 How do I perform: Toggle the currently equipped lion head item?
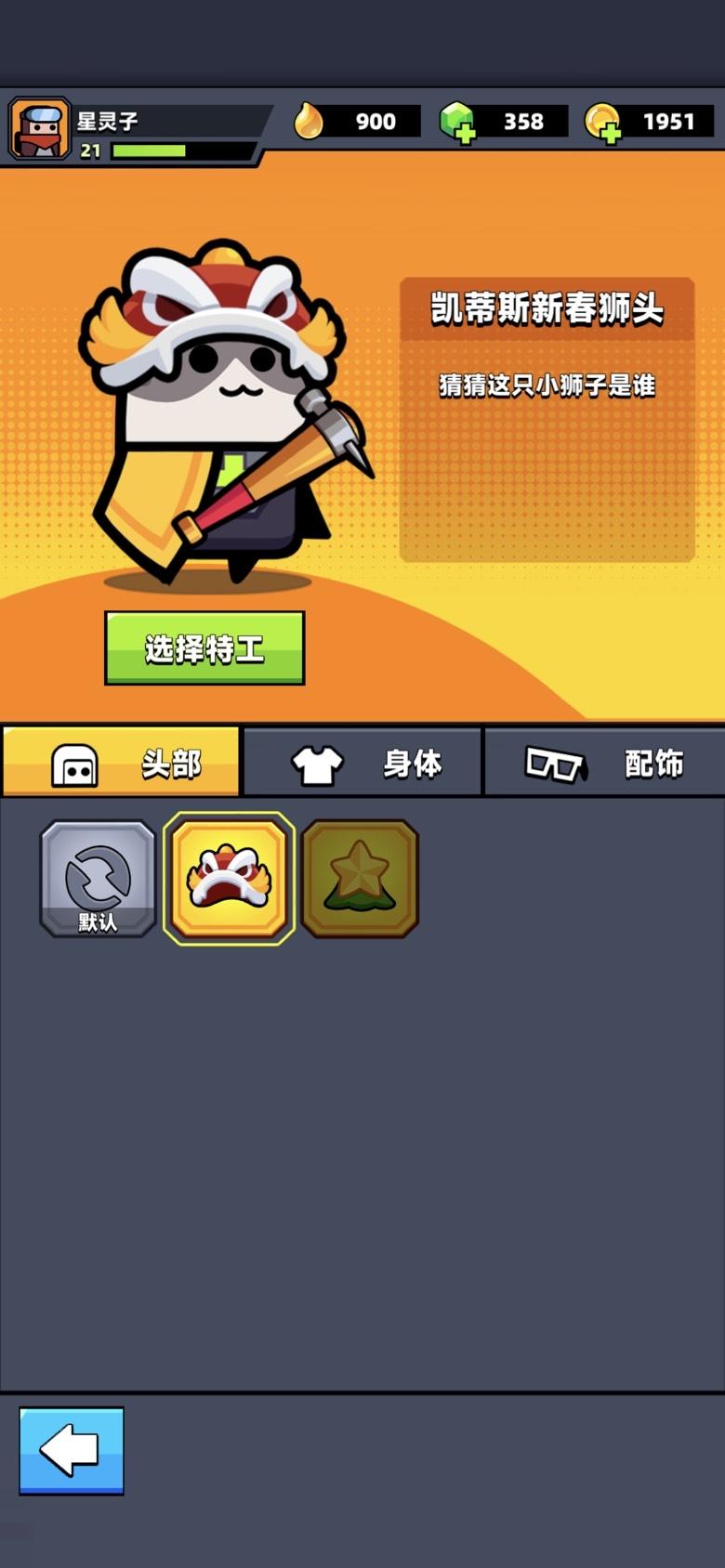229,876
